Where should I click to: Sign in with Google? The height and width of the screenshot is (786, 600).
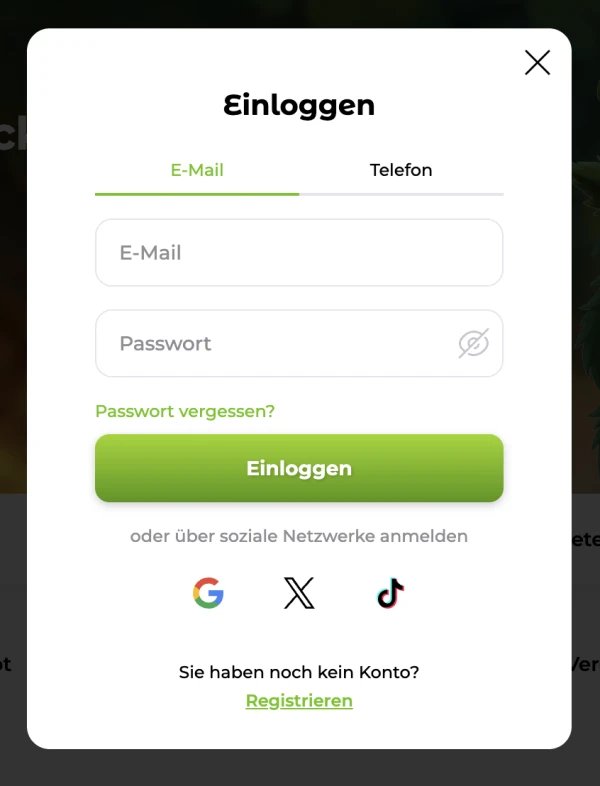point(208,594)
